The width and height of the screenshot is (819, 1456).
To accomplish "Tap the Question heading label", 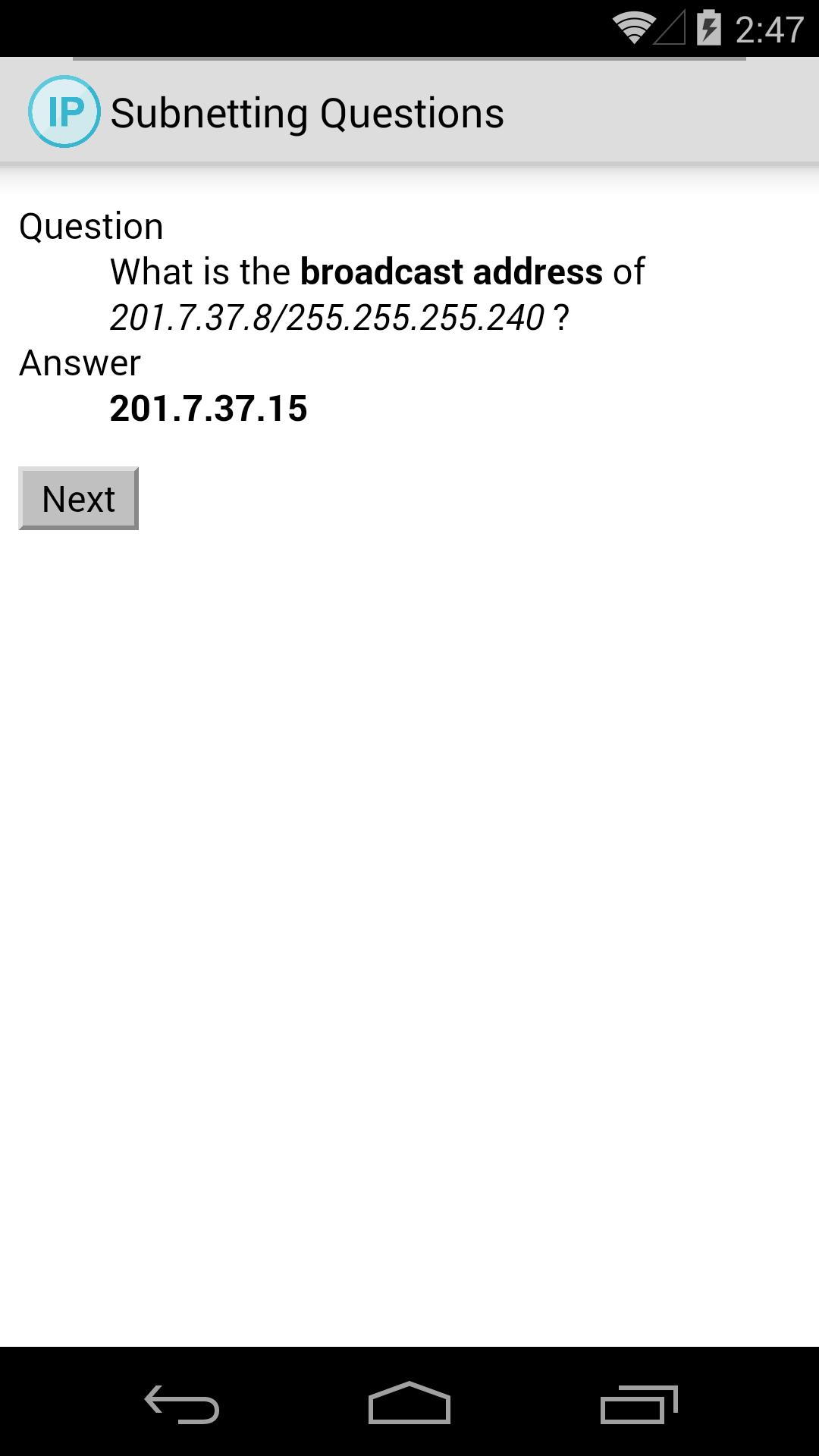I will click(x=90, y=225).
